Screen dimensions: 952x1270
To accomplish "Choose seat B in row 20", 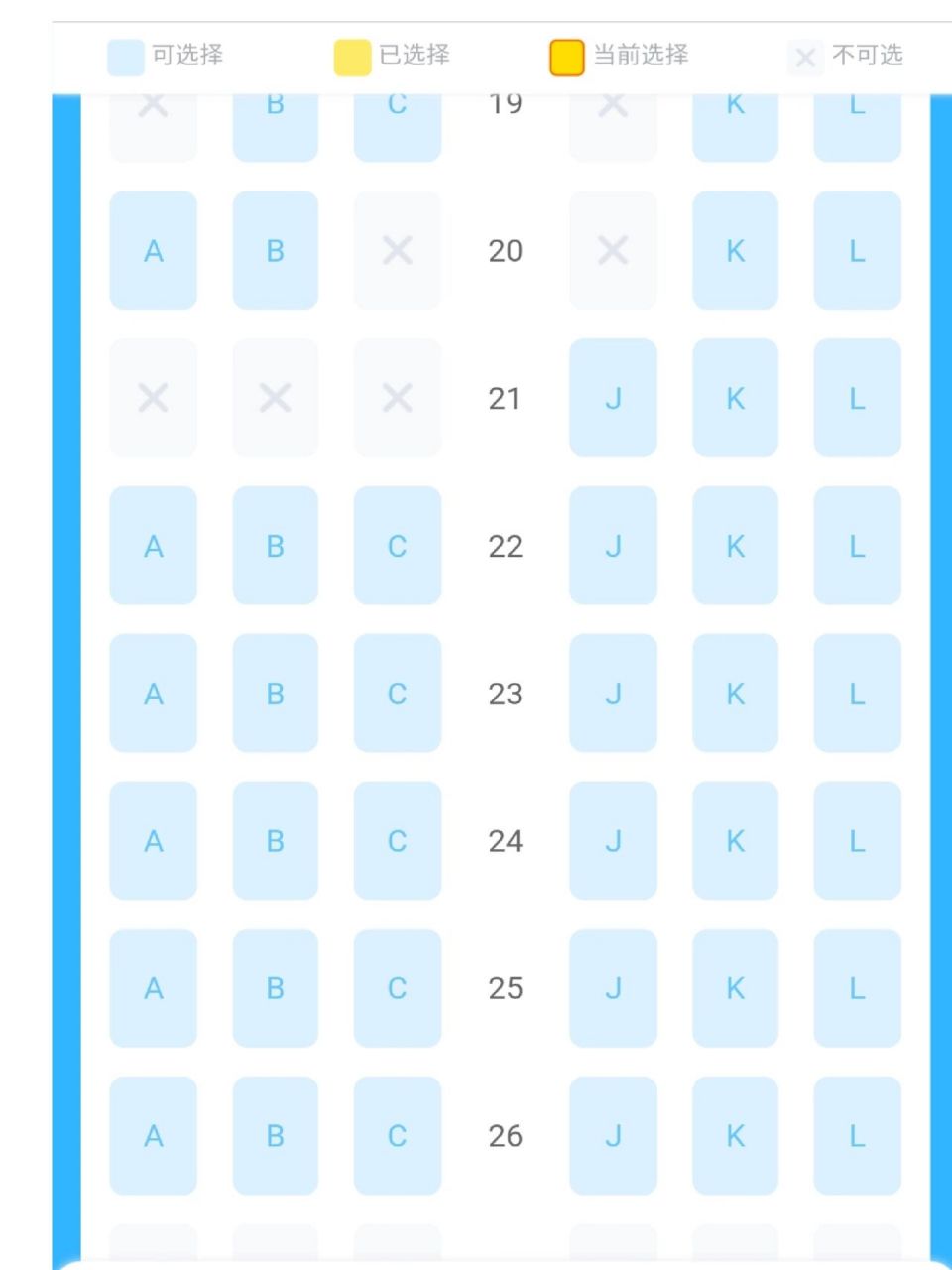I will coord(275,250).
